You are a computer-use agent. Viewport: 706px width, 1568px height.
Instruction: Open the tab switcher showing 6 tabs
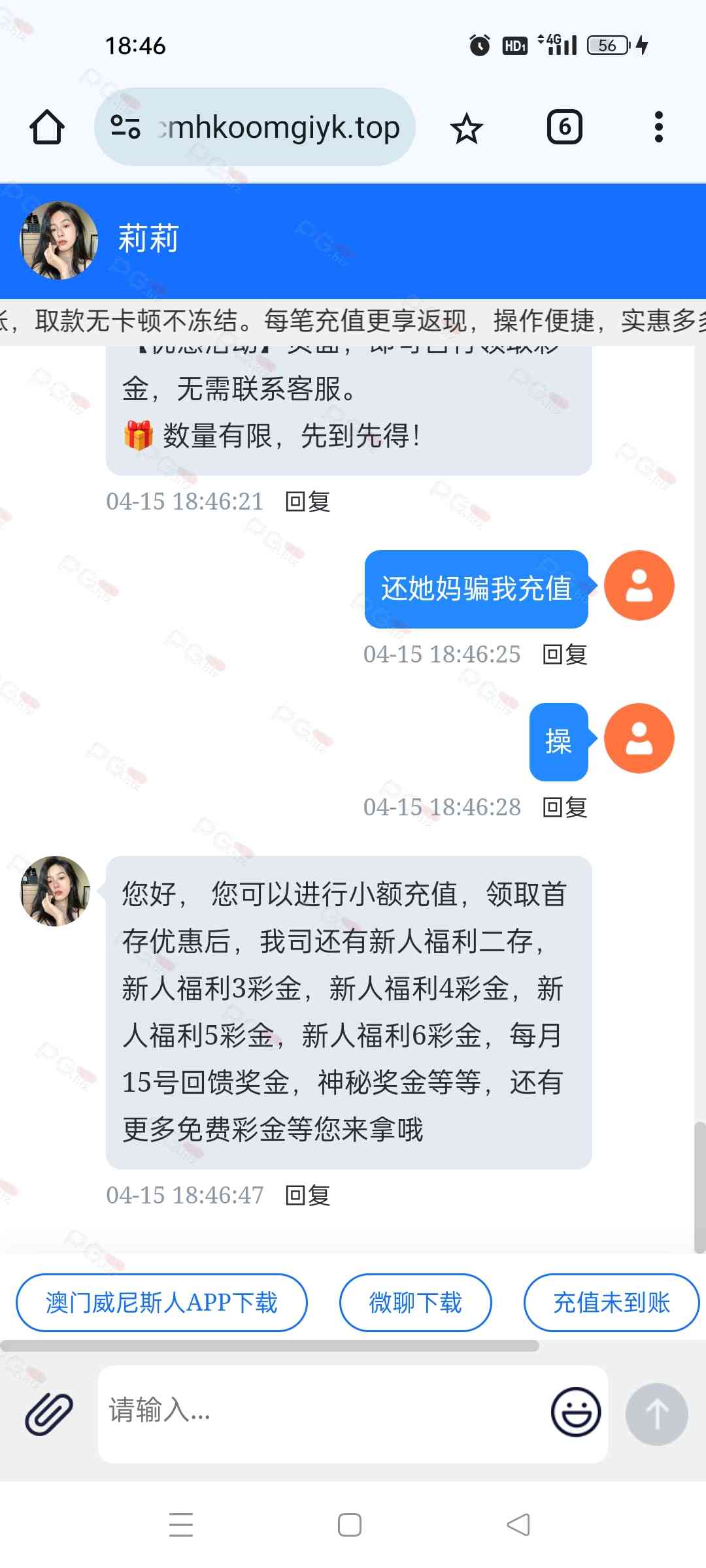(x=564, y=127)
